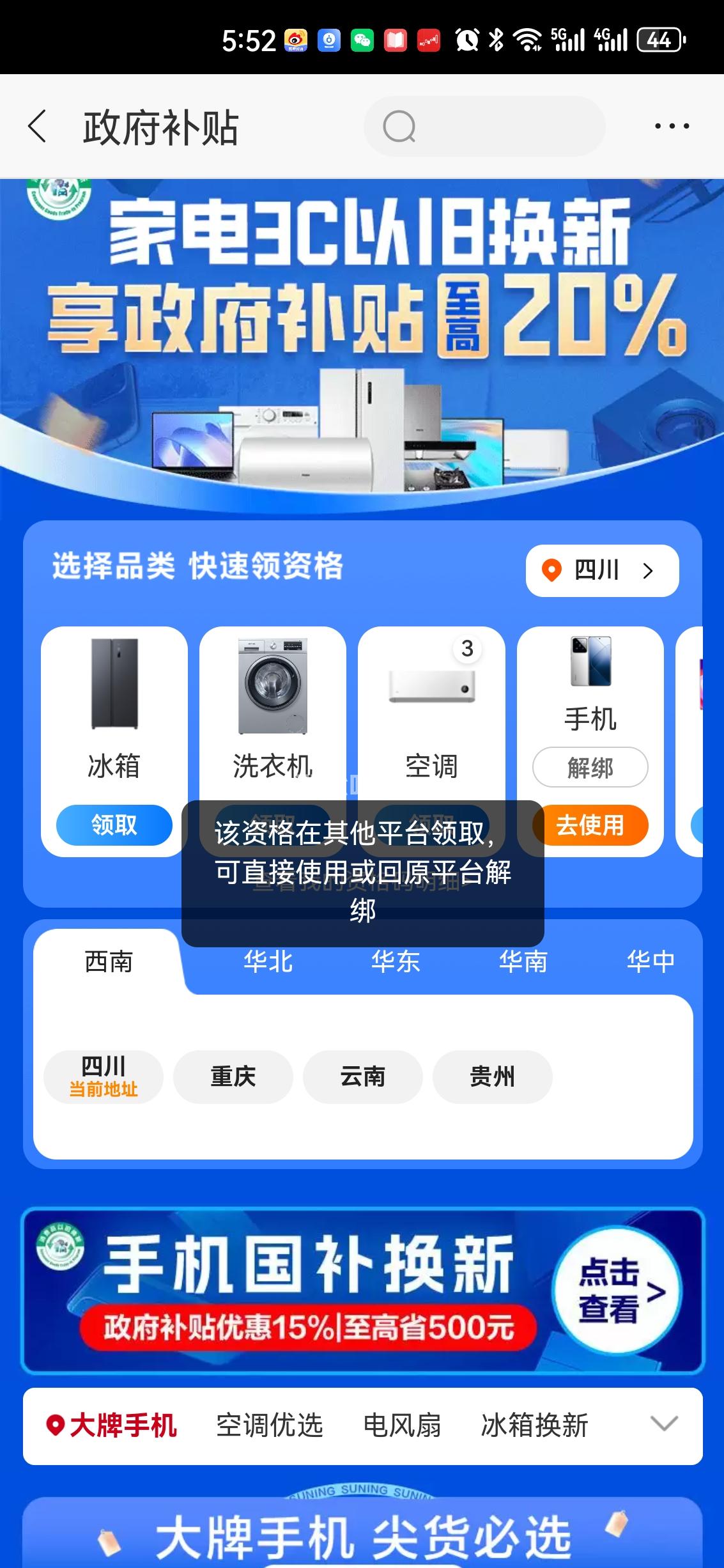Switch to the 华南 region tab

(523, 961)
